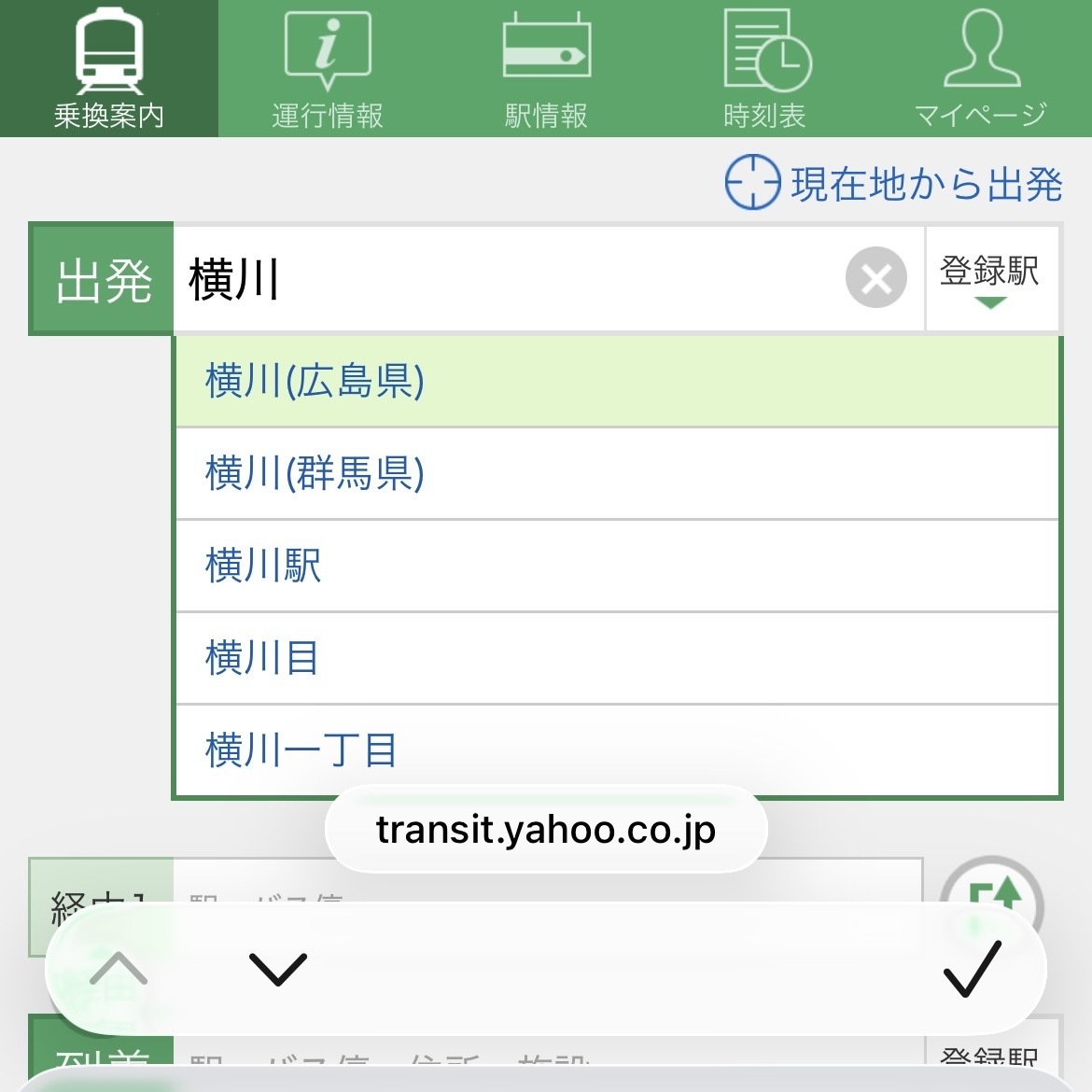Screen dimensions: 1092x1092
Task: Choose 横川(群馬県) suggestion
Action: 616,473
